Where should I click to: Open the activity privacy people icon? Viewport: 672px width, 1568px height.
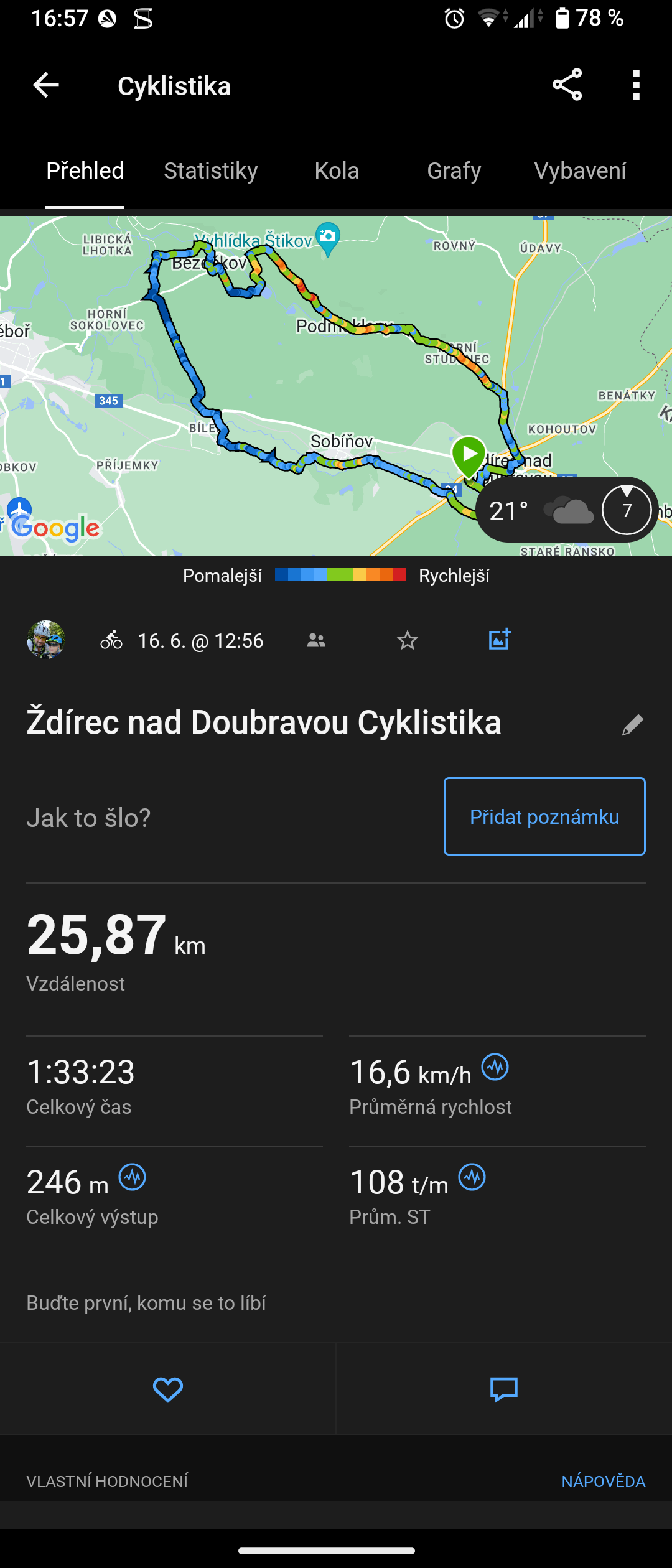316,640
